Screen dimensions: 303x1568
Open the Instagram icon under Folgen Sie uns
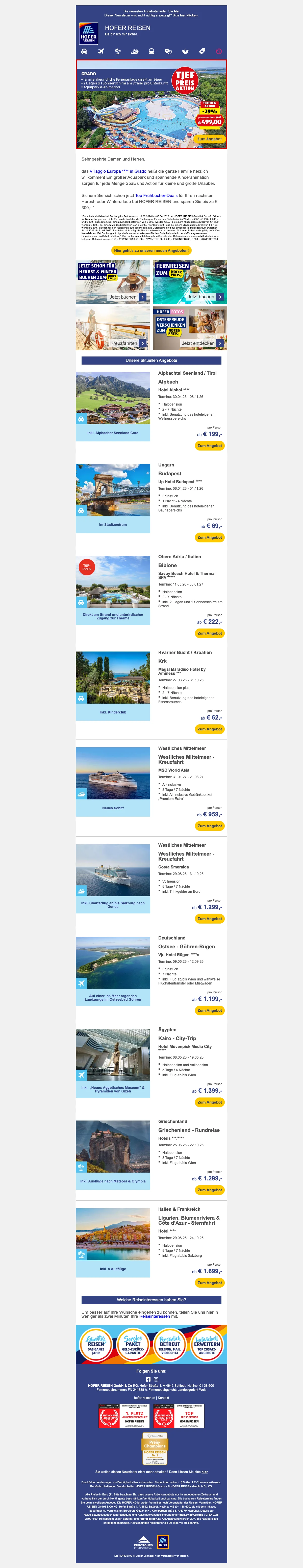coord(156,1379)
